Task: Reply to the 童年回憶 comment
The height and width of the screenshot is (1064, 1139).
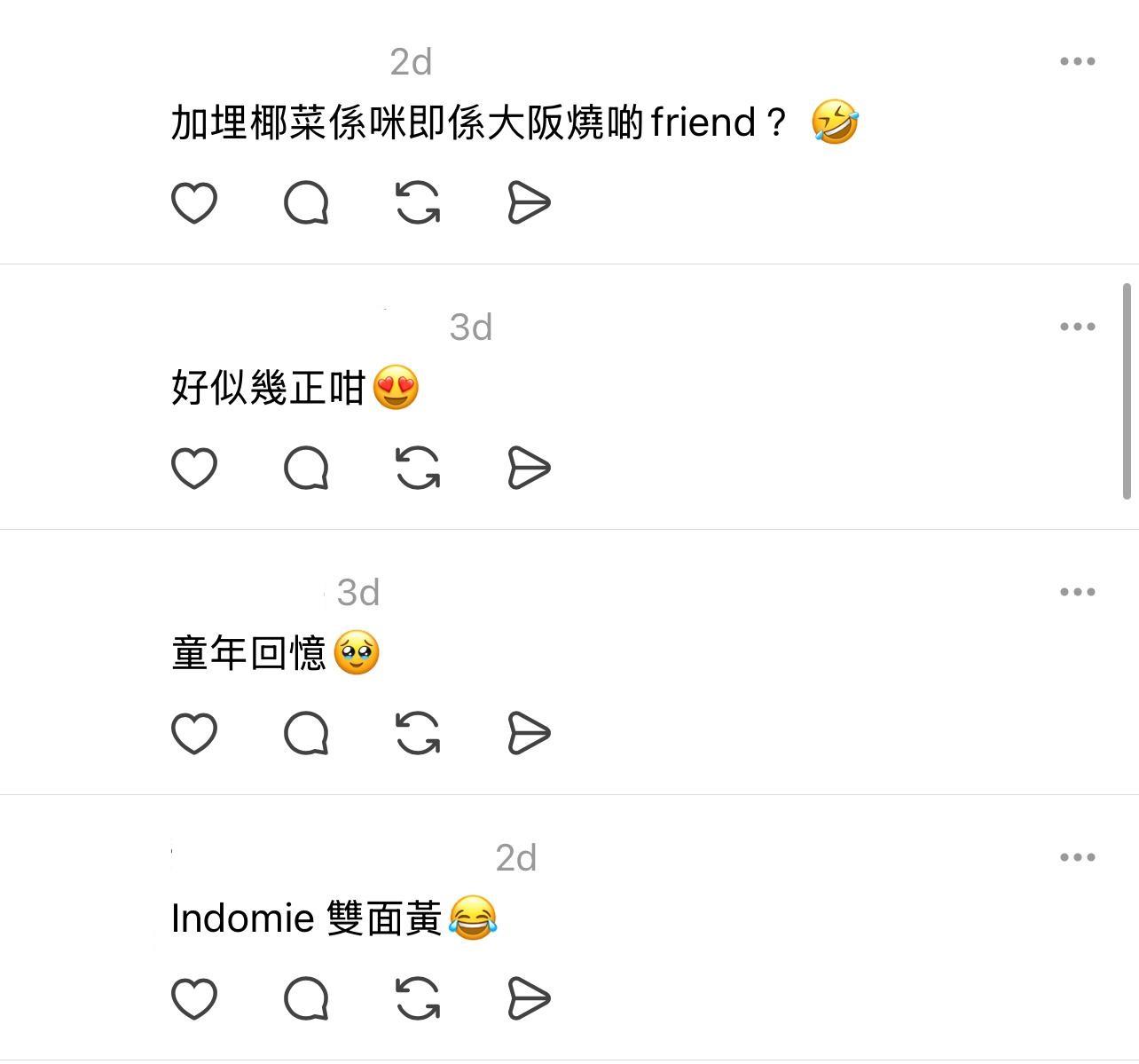Action: click(x=306, y=733)
